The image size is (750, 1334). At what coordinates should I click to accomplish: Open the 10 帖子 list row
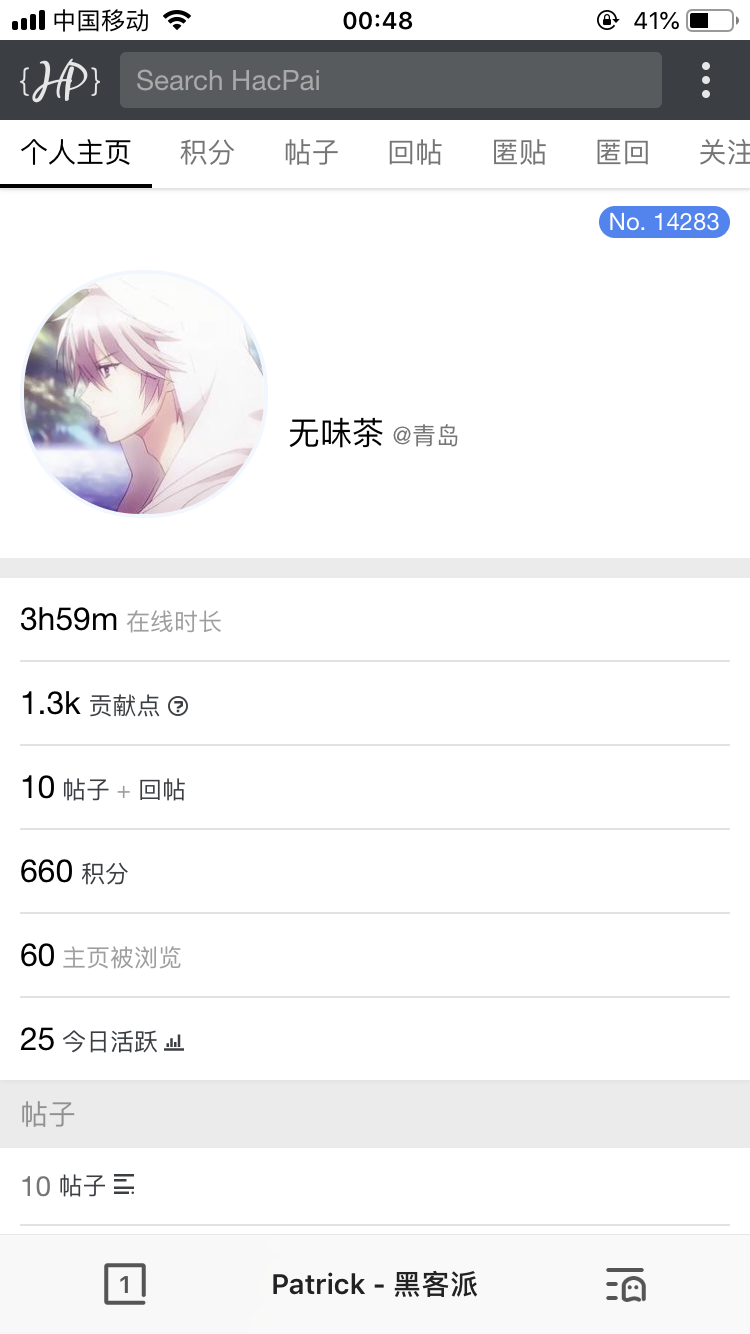point(78,1186)
